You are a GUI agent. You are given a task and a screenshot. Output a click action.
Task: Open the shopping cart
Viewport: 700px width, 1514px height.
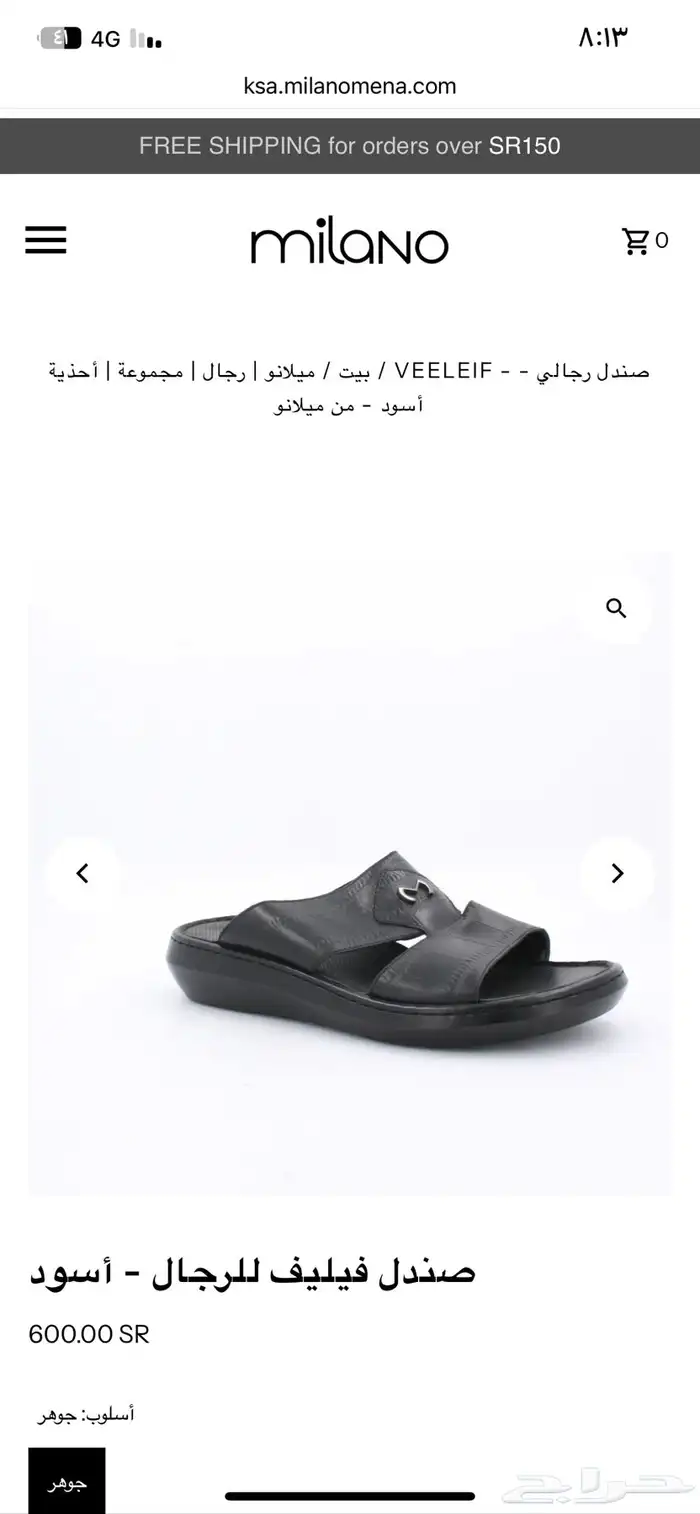(637, 241)
